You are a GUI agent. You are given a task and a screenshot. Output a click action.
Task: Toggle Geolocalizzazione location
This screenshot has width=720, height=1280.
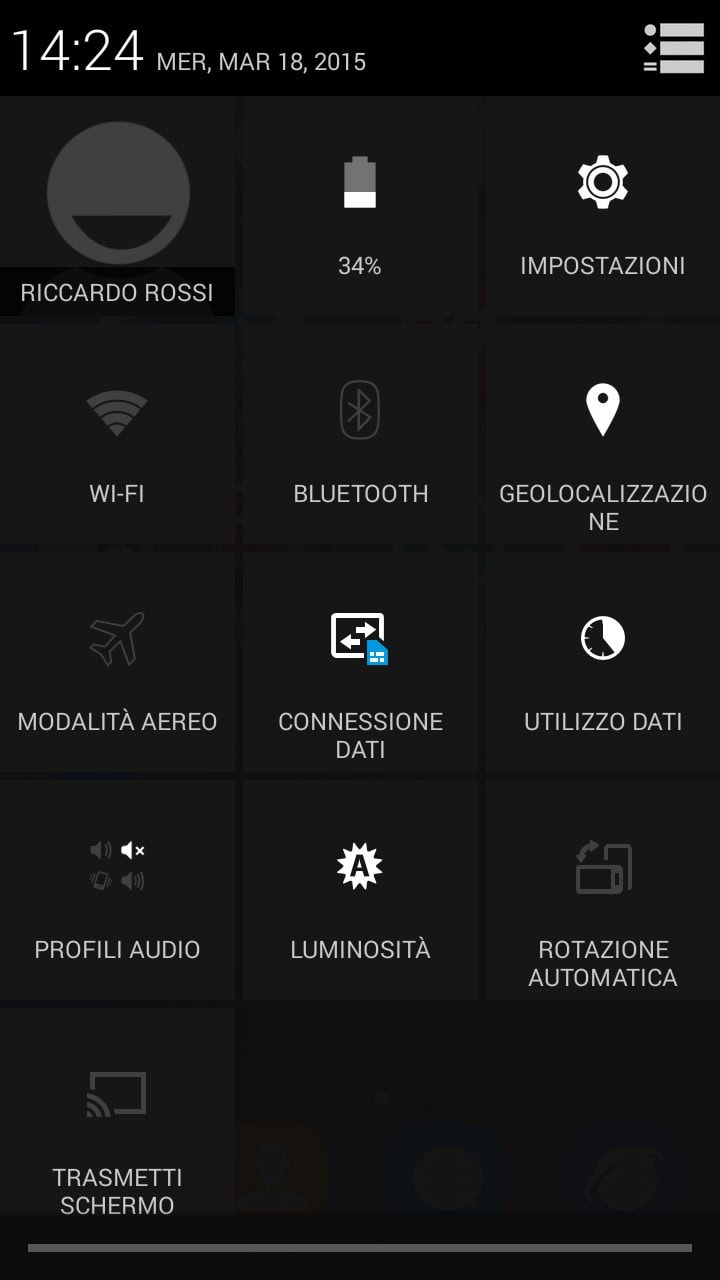(603, 434)
